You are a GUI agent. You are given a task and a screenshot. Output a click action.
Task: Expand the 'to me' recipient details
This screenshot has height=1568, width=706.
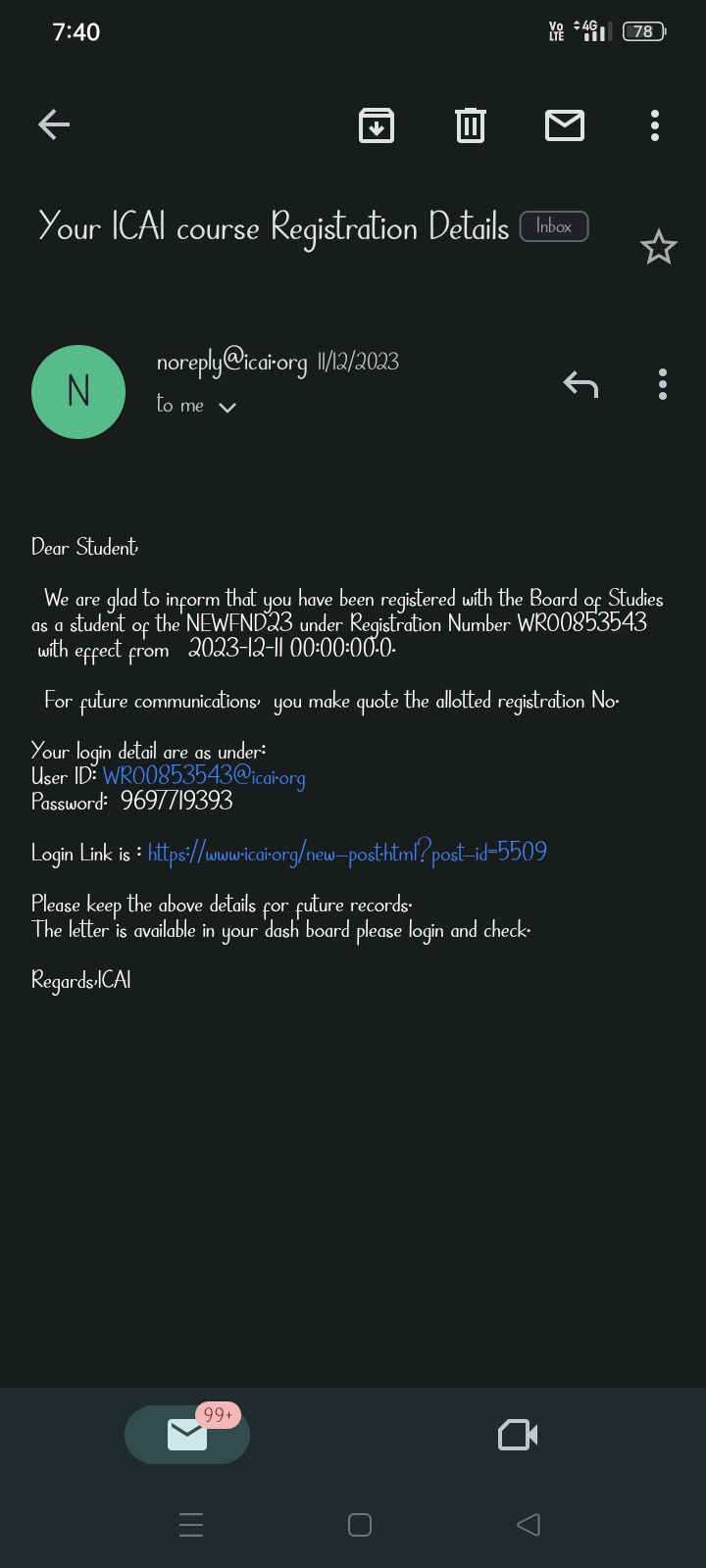click(x=227, y=407)
